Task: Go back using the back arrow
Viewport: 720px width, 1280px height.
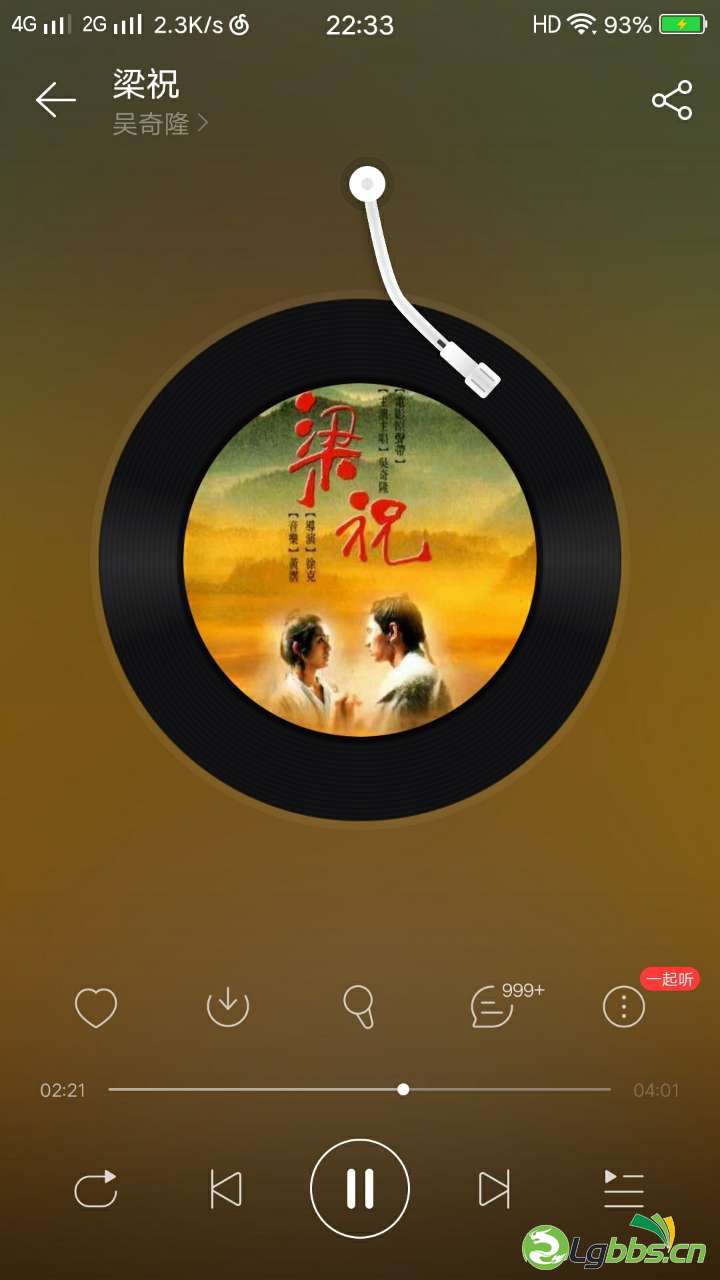Action: 56,100
